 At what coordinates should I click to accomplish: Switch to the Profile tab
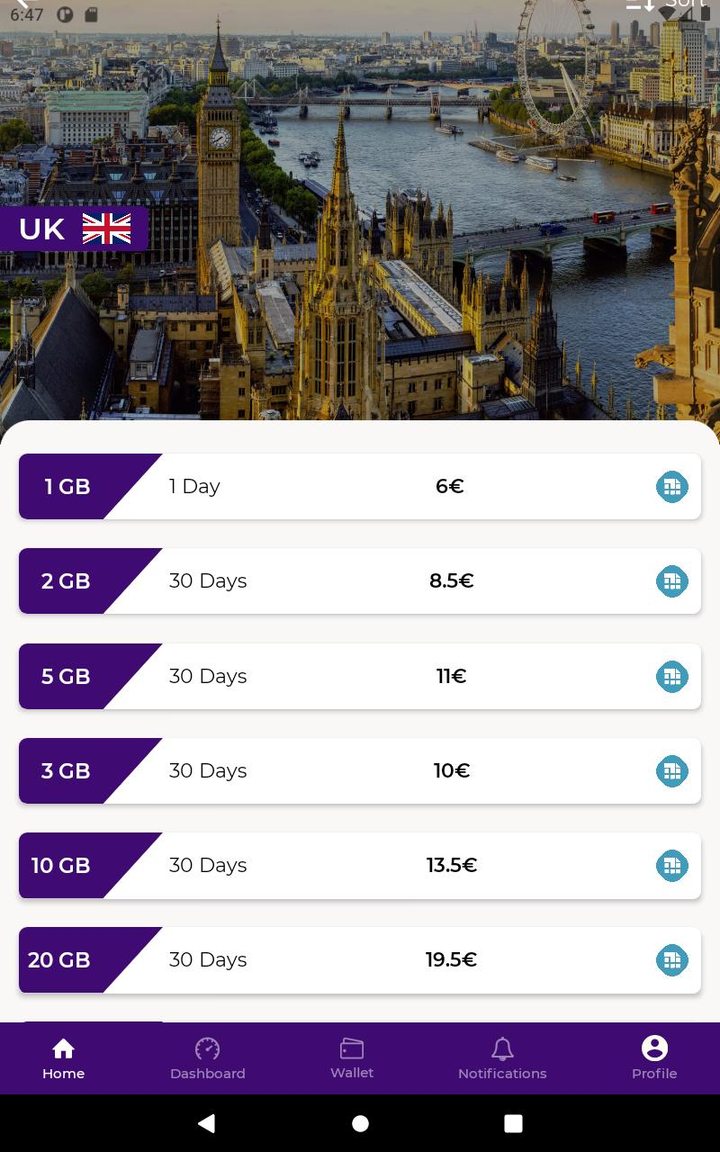(x=654, y=1058)
